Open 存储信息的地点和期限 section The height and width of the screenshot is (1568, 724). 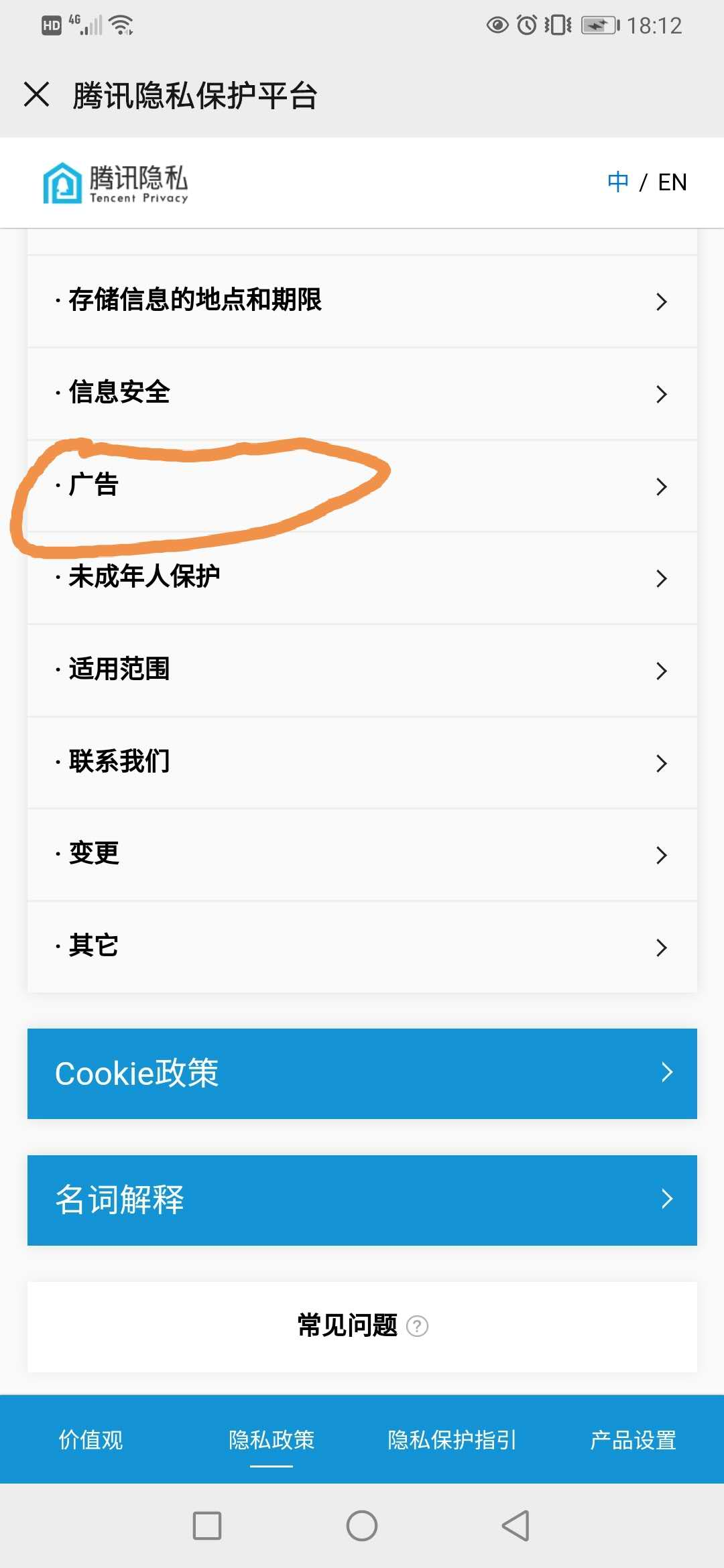pos(362,301)
